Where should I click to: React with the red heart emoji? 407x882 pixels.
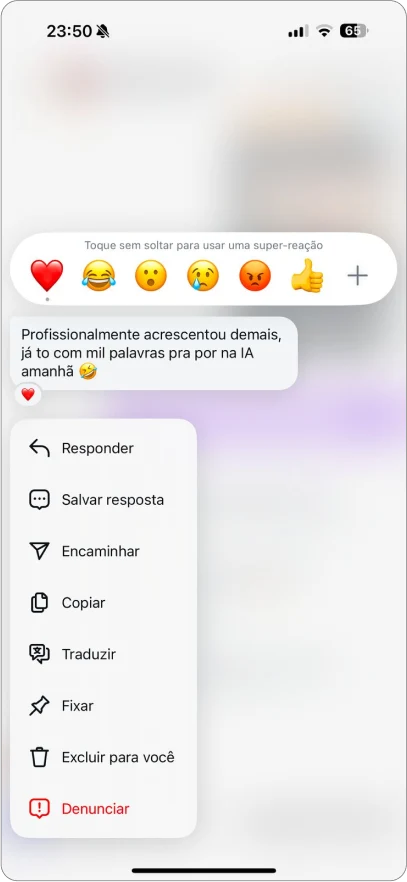pyautogui.click(x=47, y=276)
